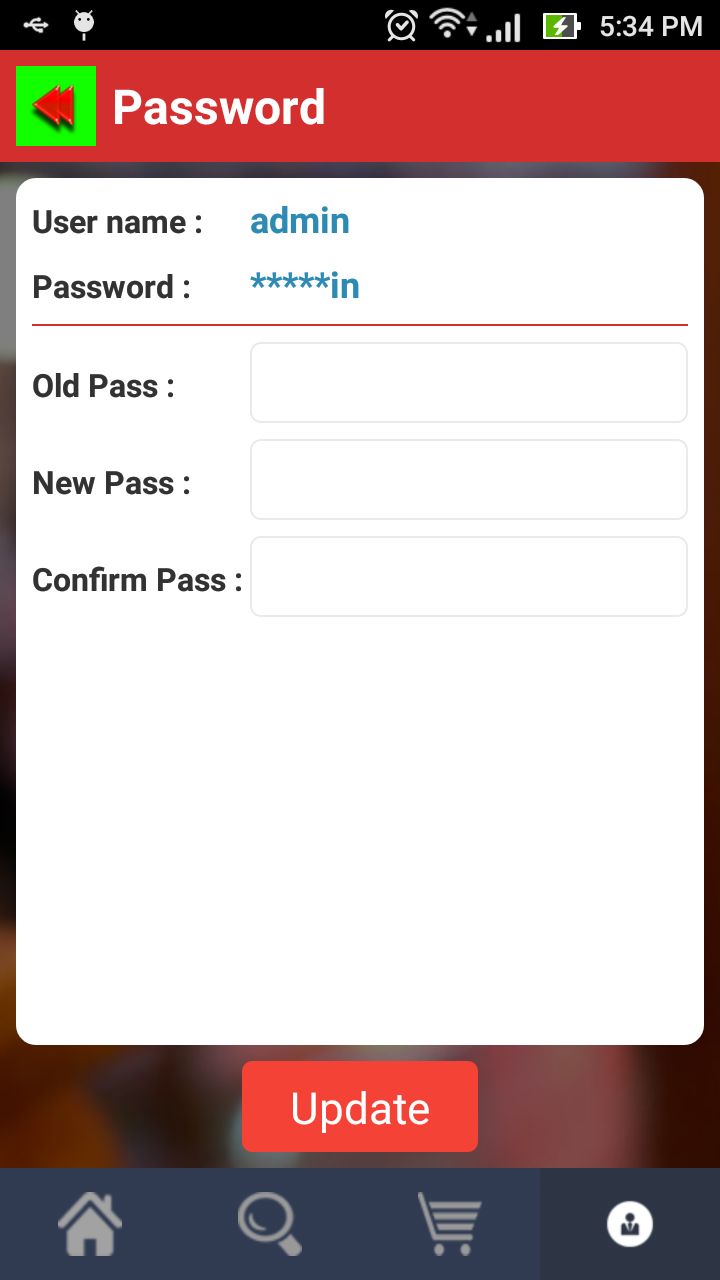Open the shopping cart tab
Screen dimensions: 720x1280
point(450,1224)
